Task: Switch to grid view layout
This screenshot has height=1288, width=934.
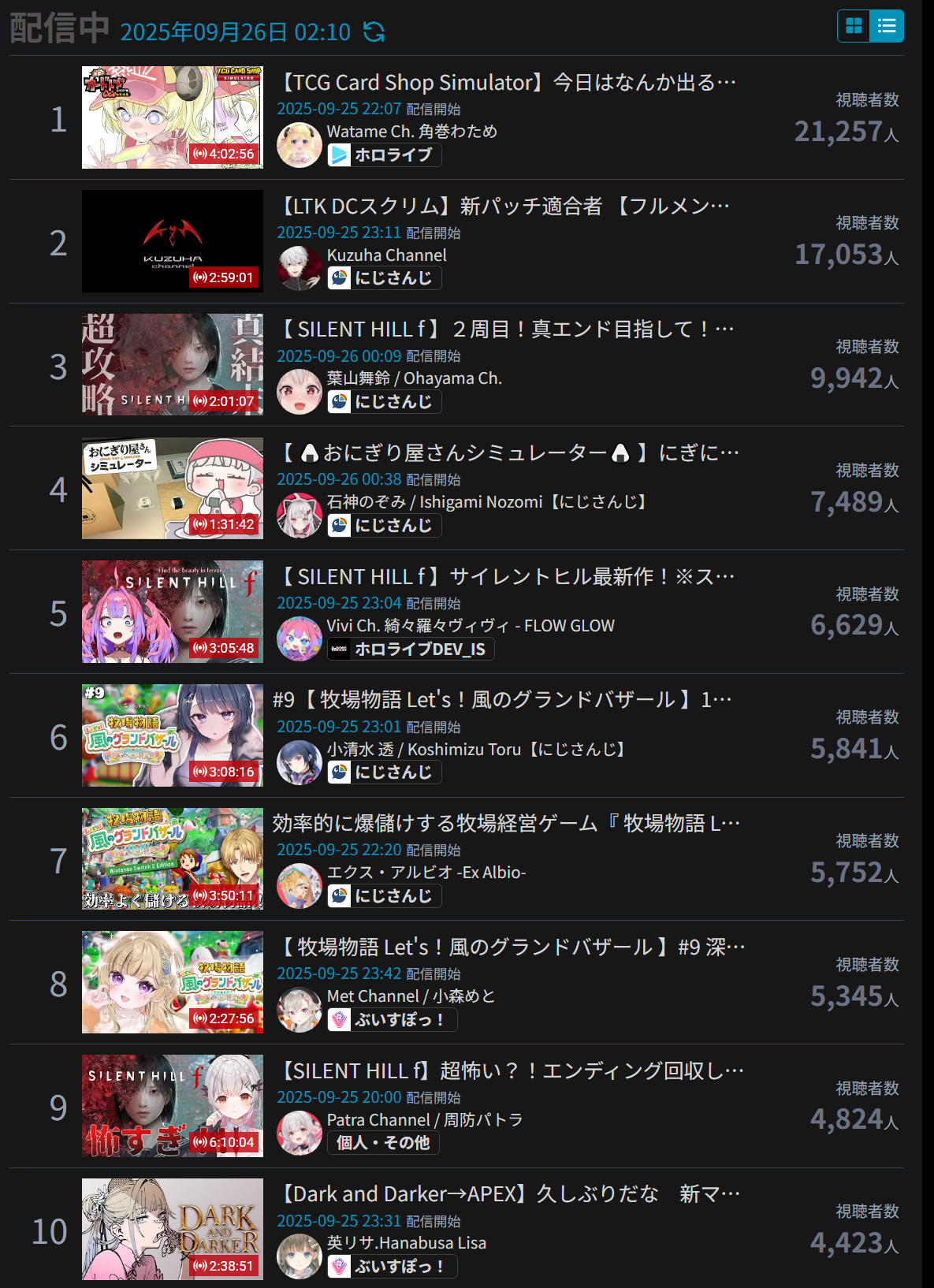Action: tap(854, 26)
